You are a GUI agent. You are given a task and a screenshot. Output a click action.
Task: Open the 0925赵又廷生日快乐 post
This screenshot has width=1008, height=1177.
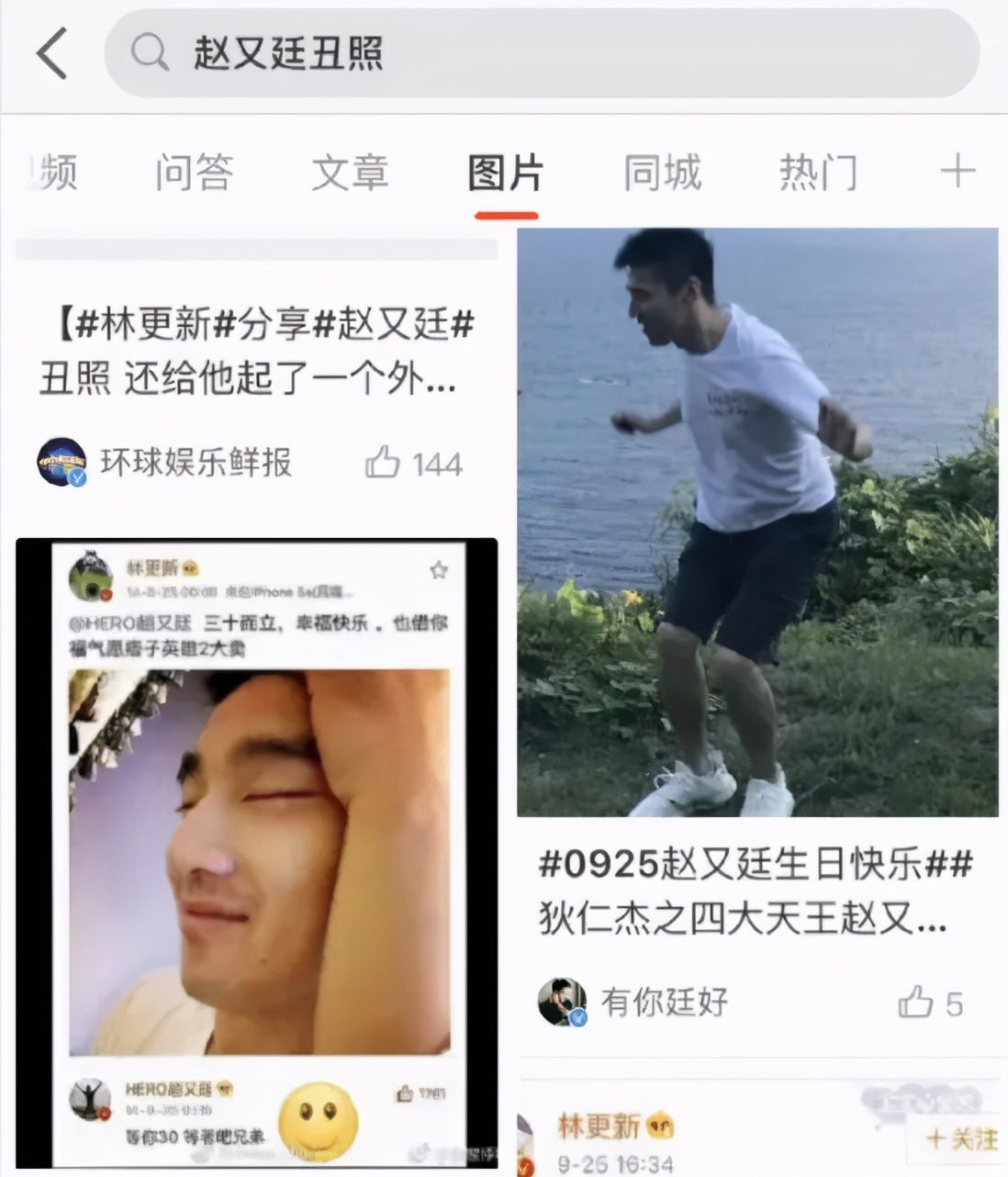pyautogui.click(x=756, y=891)
